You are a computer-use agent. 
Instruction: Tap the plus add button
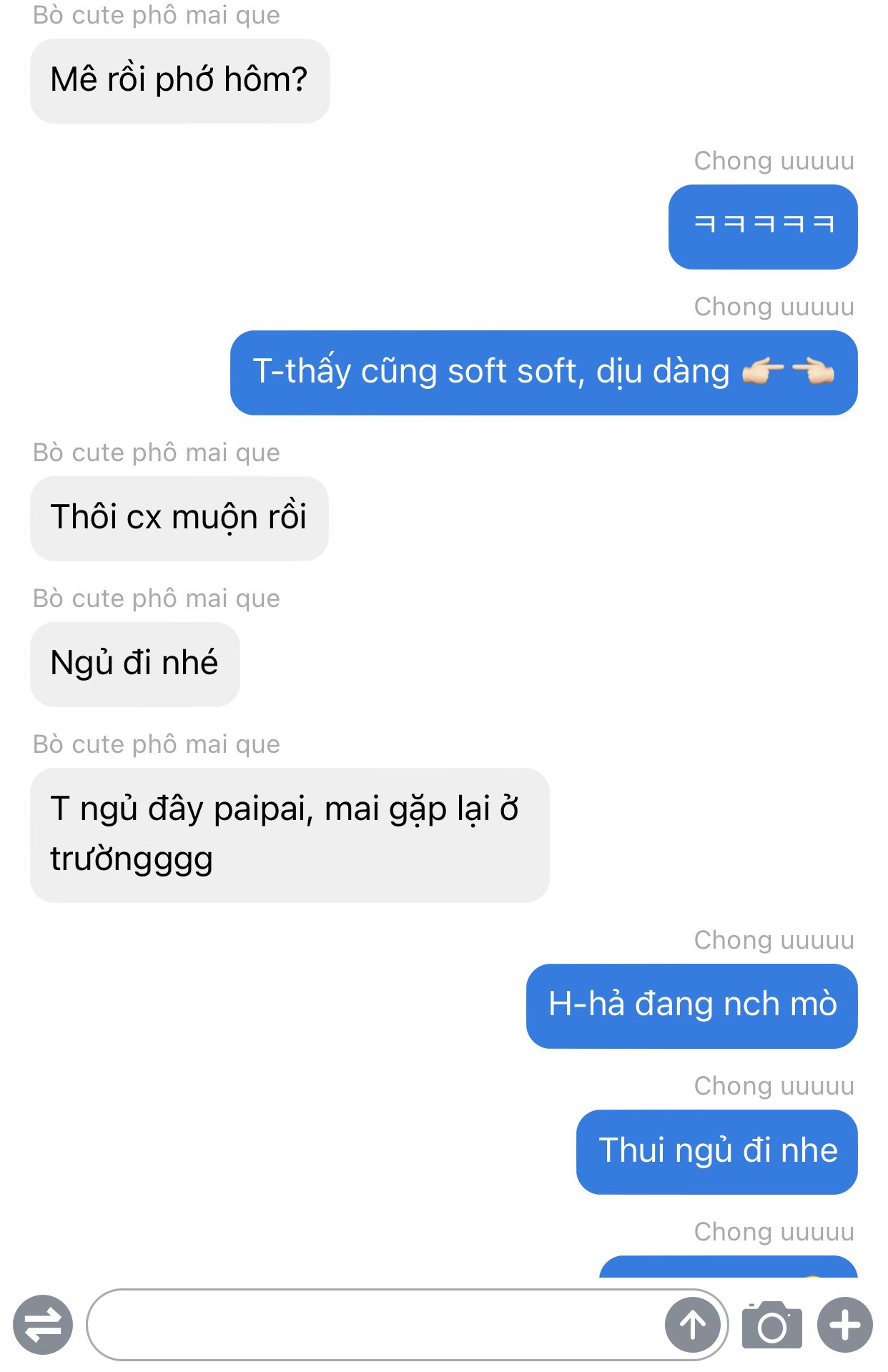point(845,1325)
